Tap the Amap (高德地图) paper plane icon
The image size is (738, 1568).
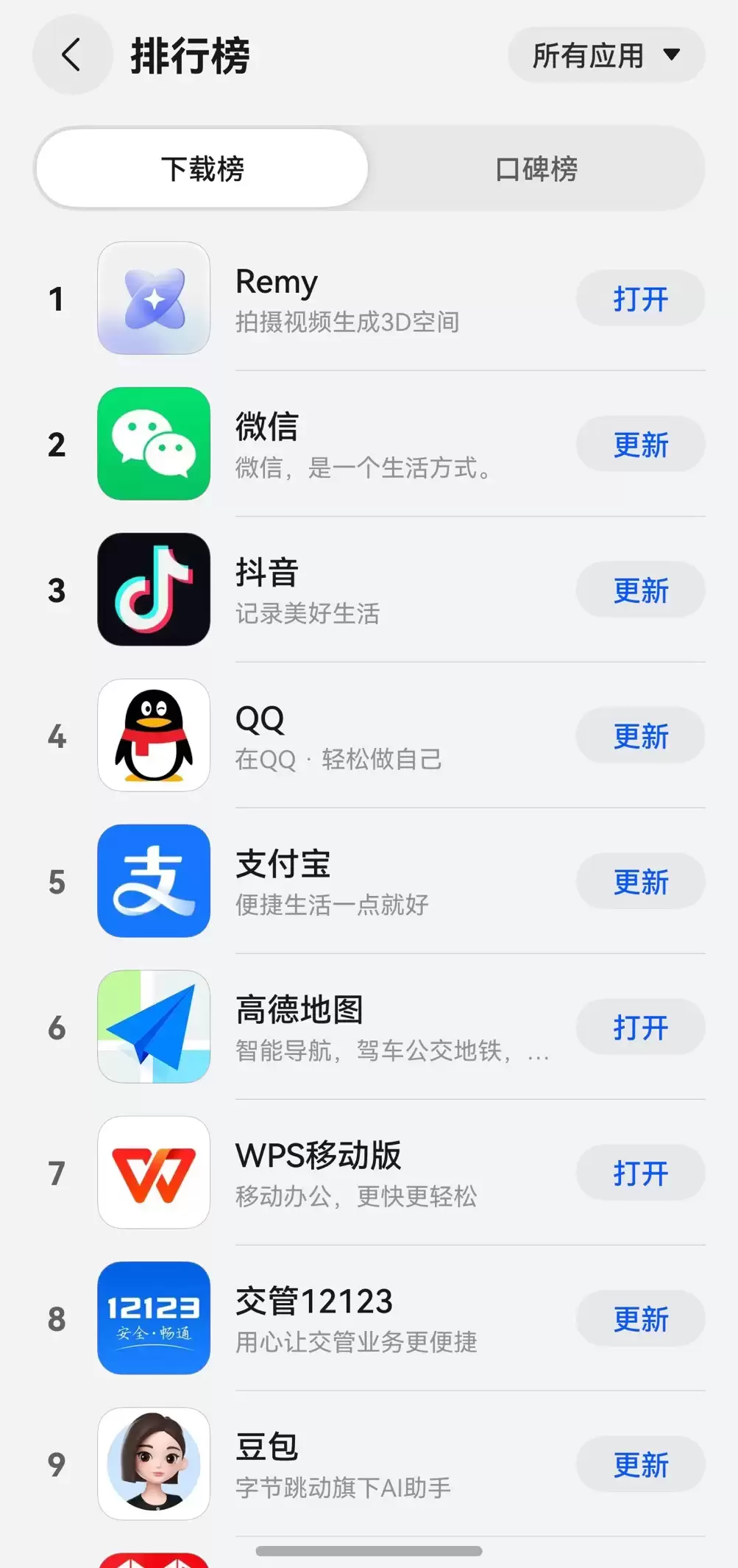click(x=153, y=1027)
